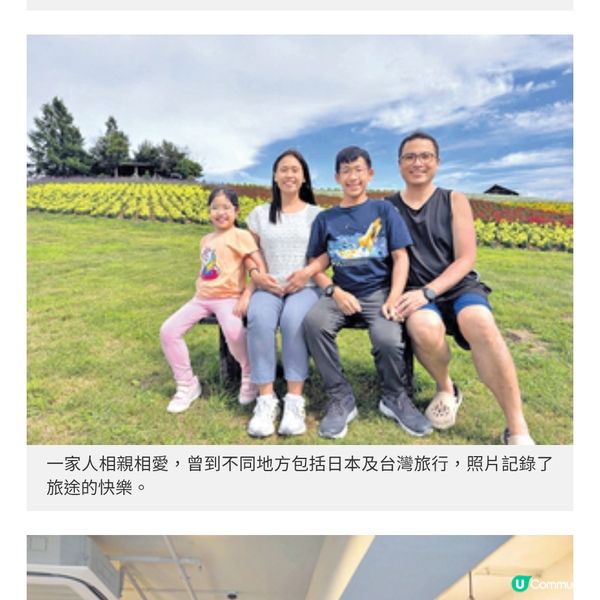Open the family photo in the flower field
The width and height of the screenshot is (600, 600).
pyautogui.click(x=300, y=240)
